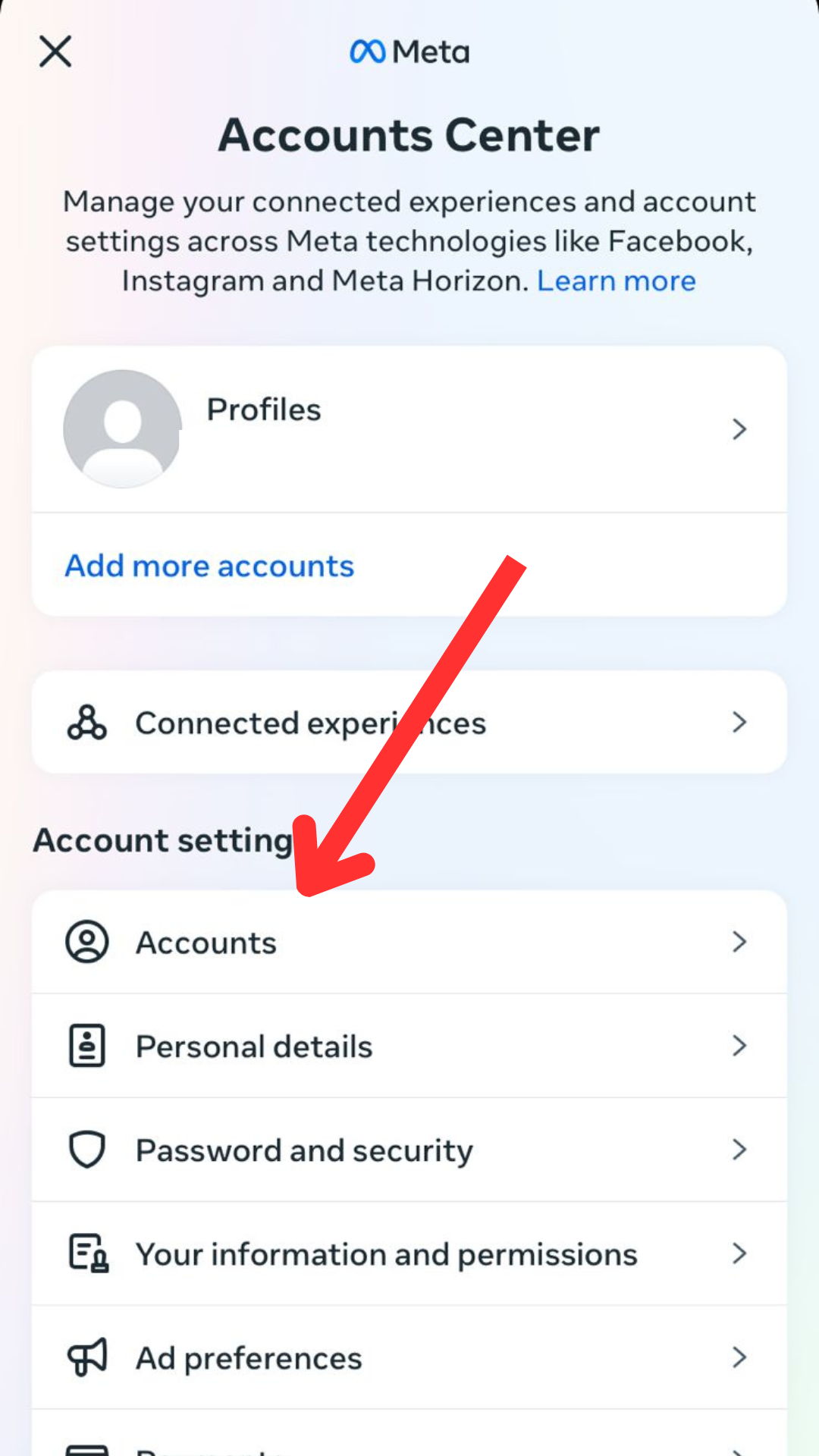This screenshot has height=1456, width=819.
Task: Open the Accounts setting
Action: [409, 942]
